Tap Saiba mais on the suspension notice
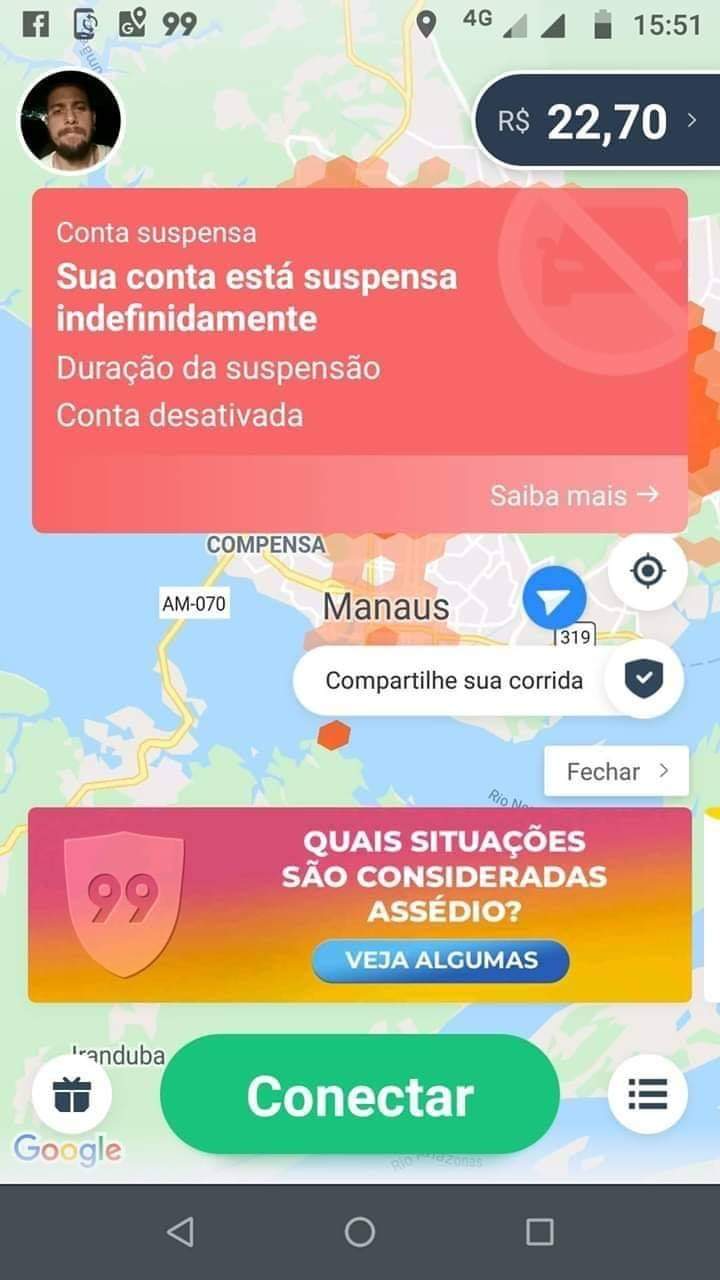720x1280 pixels. point(574,495)
